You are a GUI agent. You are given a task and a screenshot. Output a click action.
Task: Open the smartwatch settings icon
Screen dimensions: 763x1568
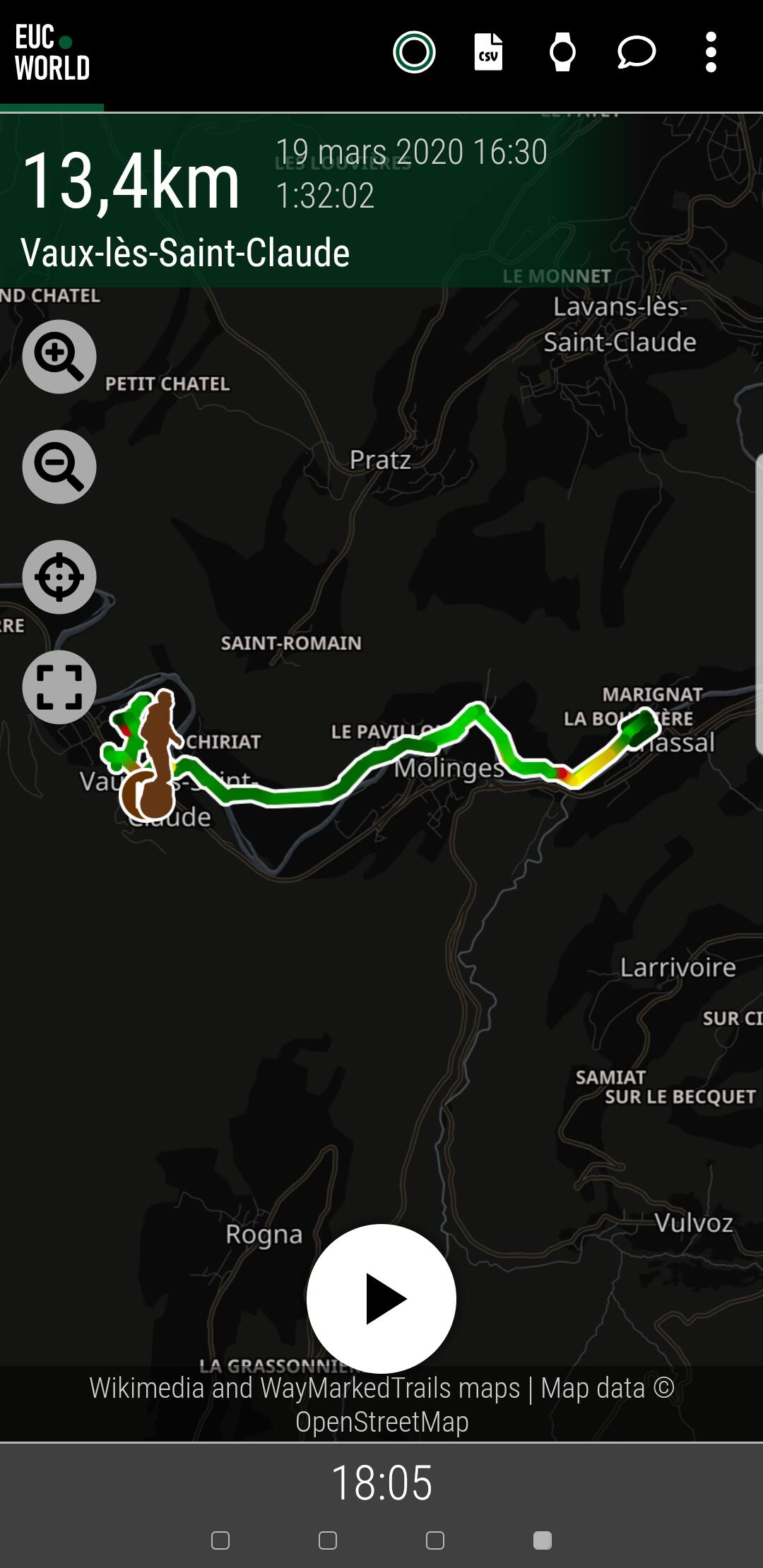(562, 52)
